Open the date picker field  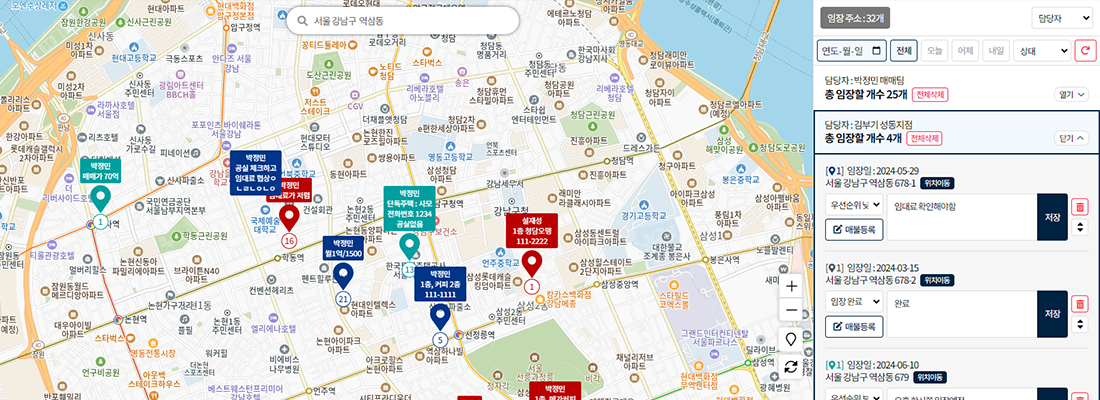tap(852, 51)
